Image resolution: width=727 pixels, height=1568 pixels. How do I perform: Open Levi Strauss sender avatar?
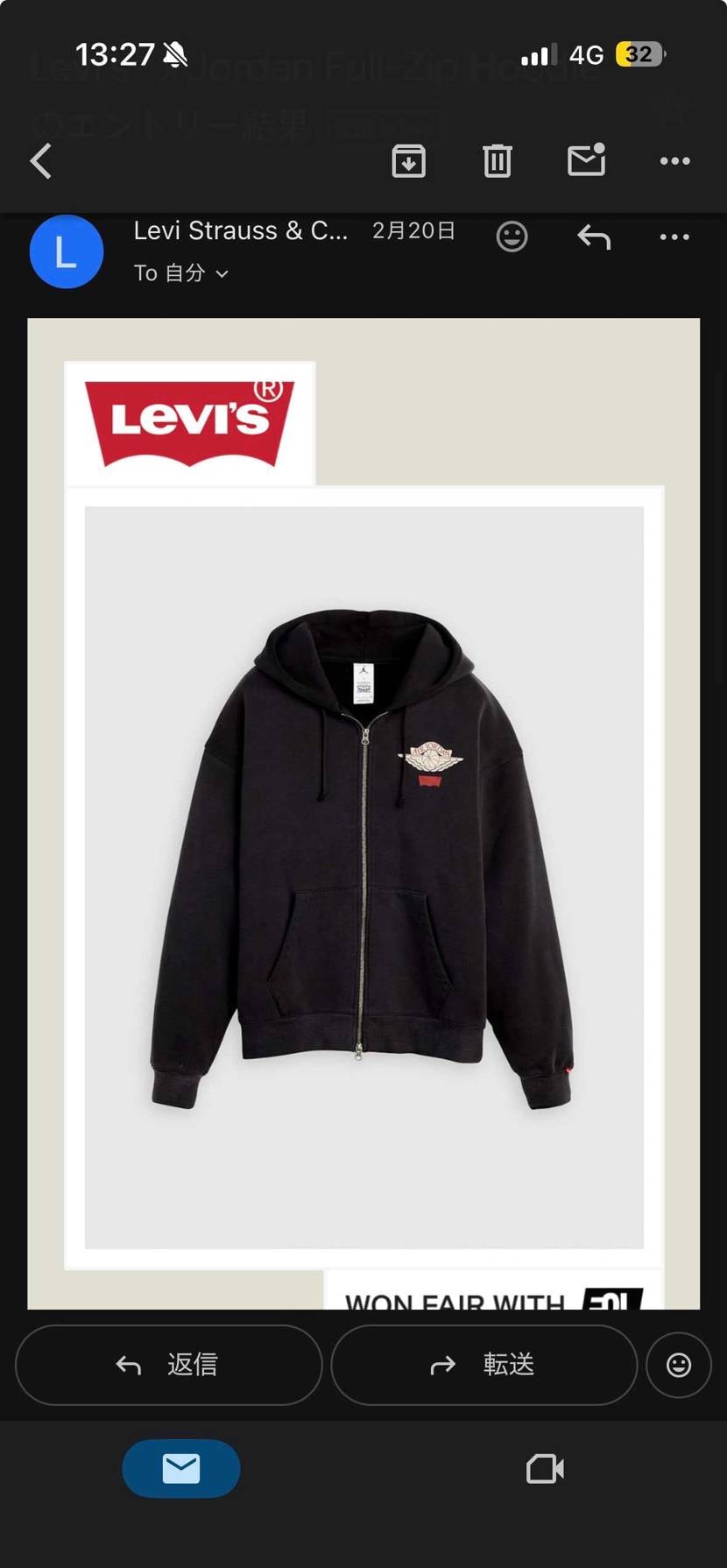(67, 252)
